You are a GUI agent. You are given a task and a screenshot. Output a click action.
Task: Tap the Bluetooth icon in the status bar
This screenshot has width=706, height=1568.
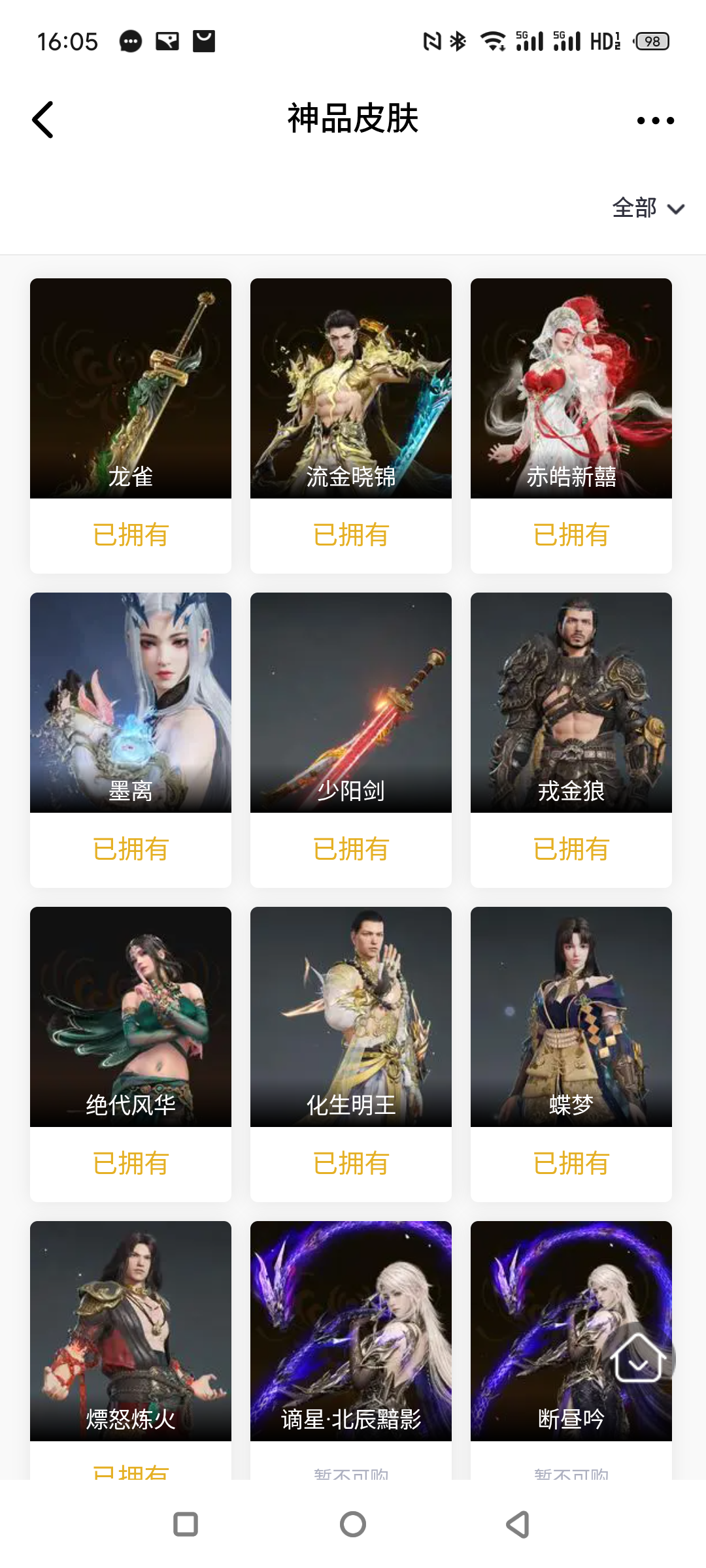click(x=457, y=41)
